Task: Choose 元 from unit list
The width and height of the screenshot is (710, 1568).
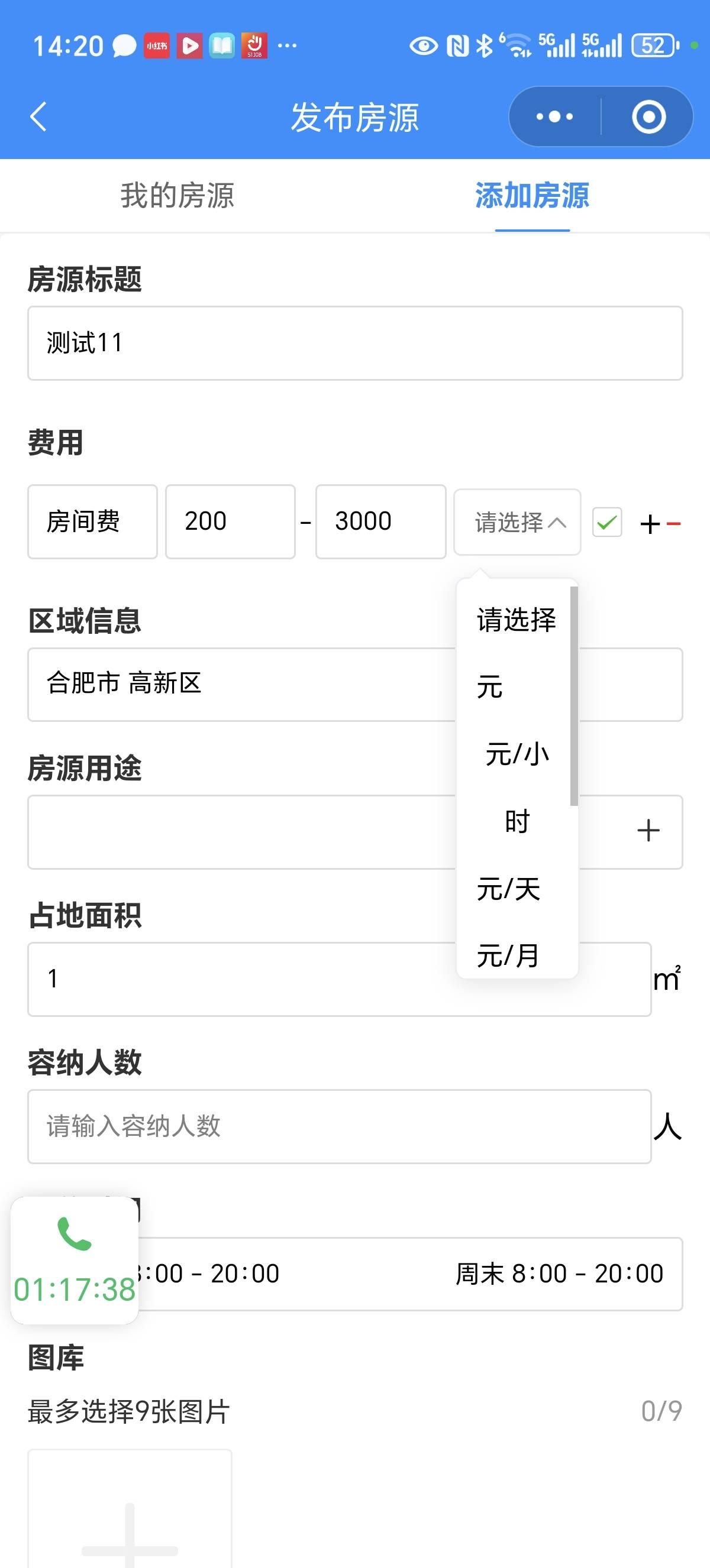Action: (x=490, y=687)
